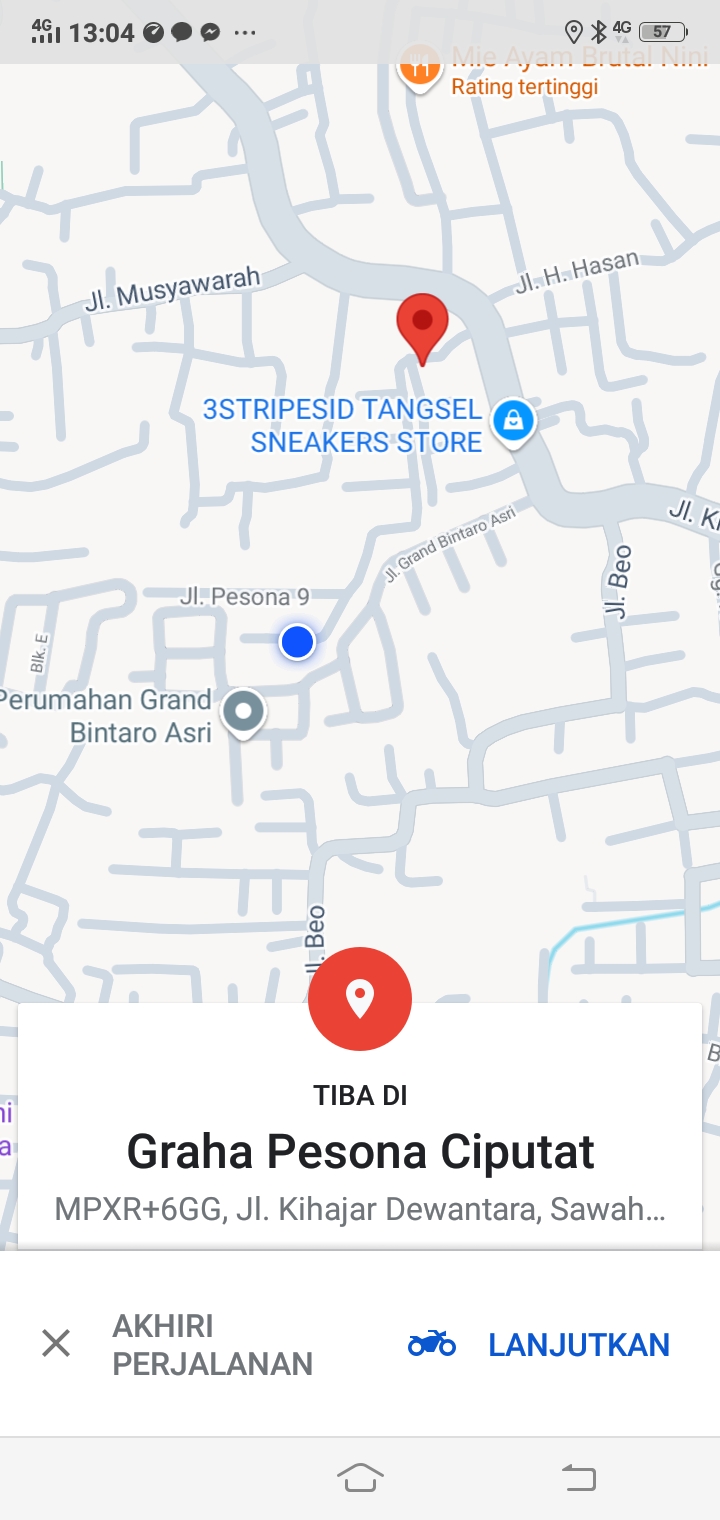
Task: Select the 3Stripesid Tangsel Sneakers Store marker
Action: coord(513,421)
